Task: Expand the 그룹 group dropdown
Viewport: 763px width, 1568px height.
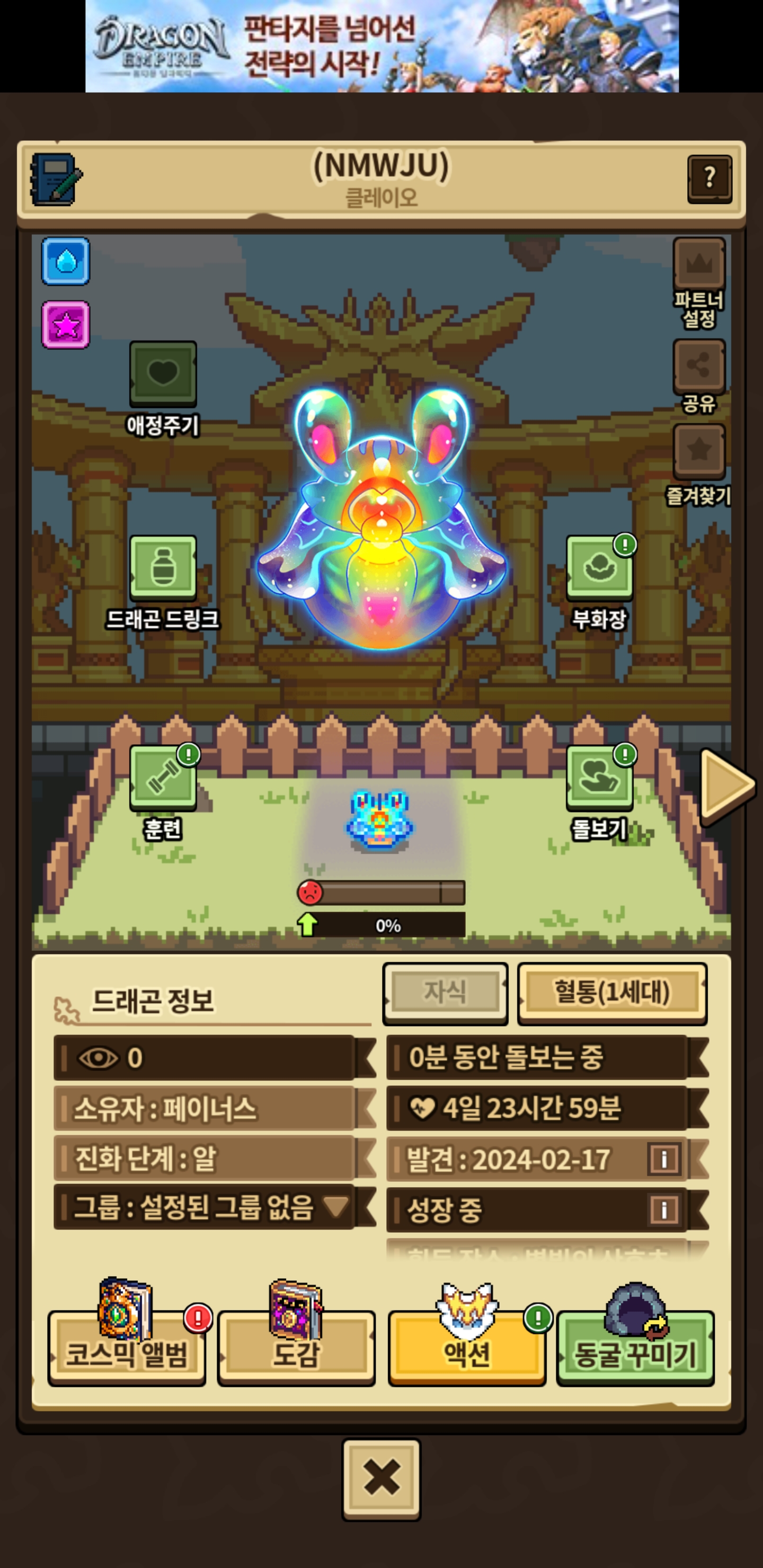Action: 335,1206
